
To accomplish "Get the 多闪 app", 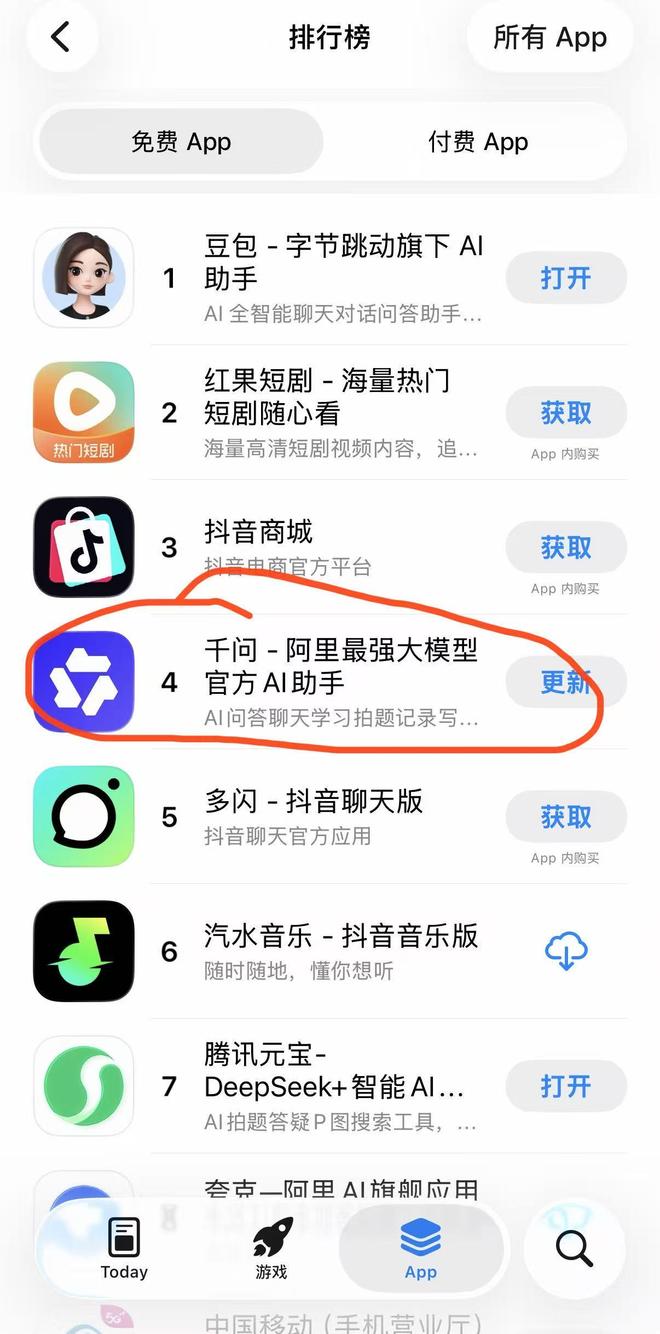I will pyautogui.click(x=565, y=817).
